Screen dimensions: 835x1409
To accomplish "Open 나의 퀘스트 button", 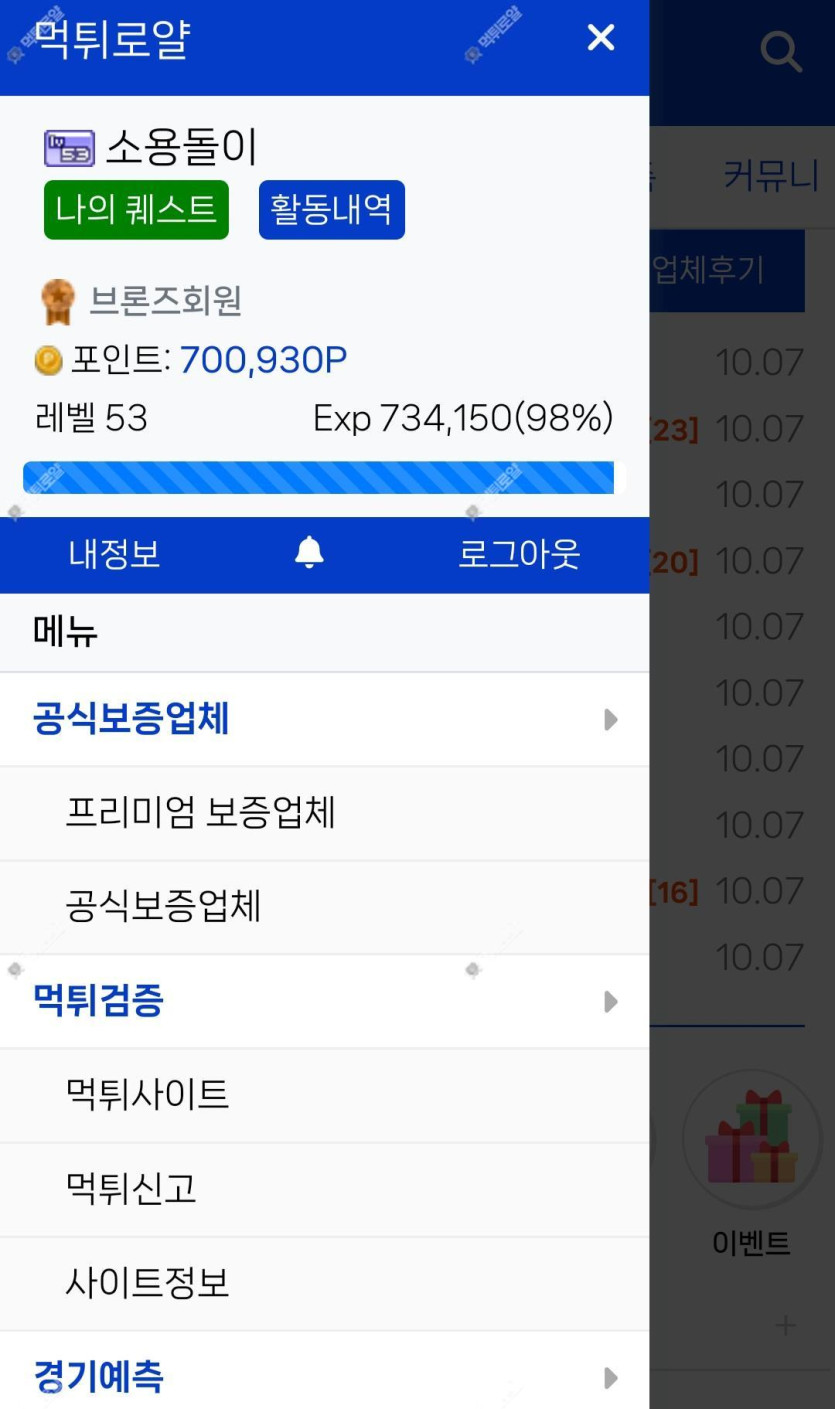I will [x=136, y=210].
